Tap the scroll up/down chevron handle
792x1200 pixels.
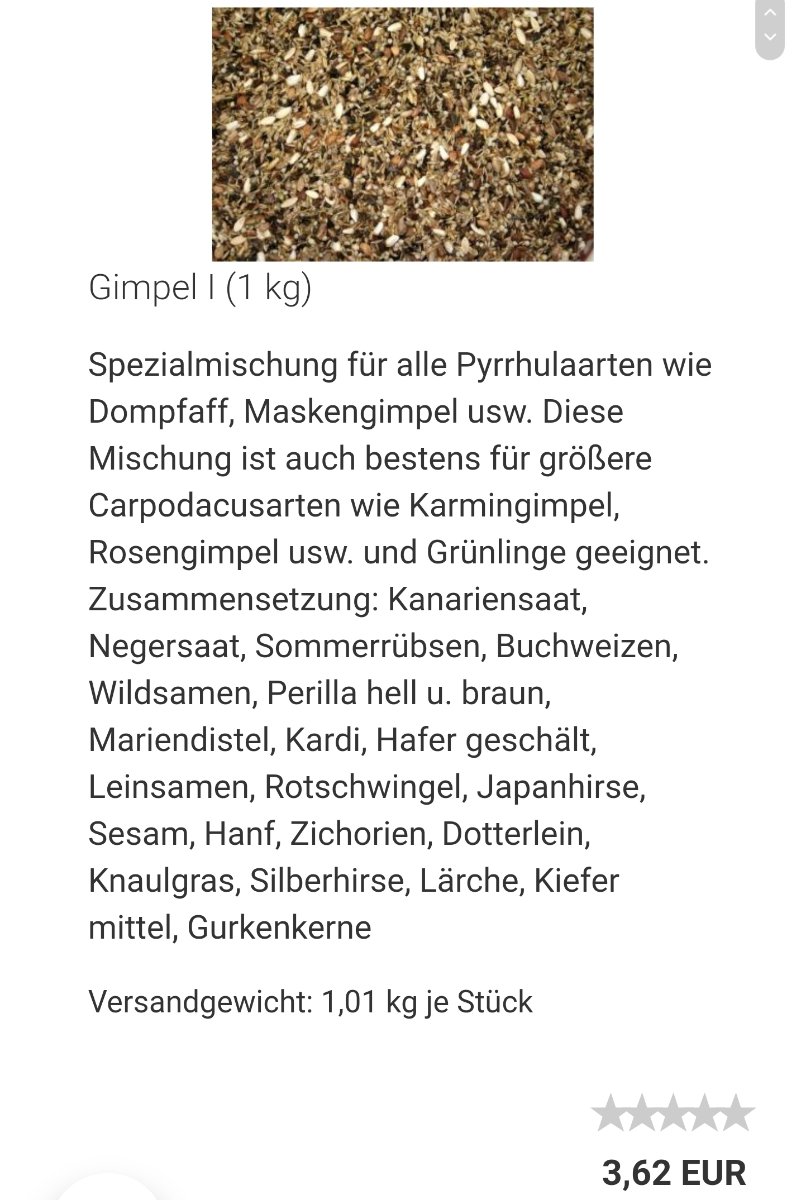coord(769,28)
